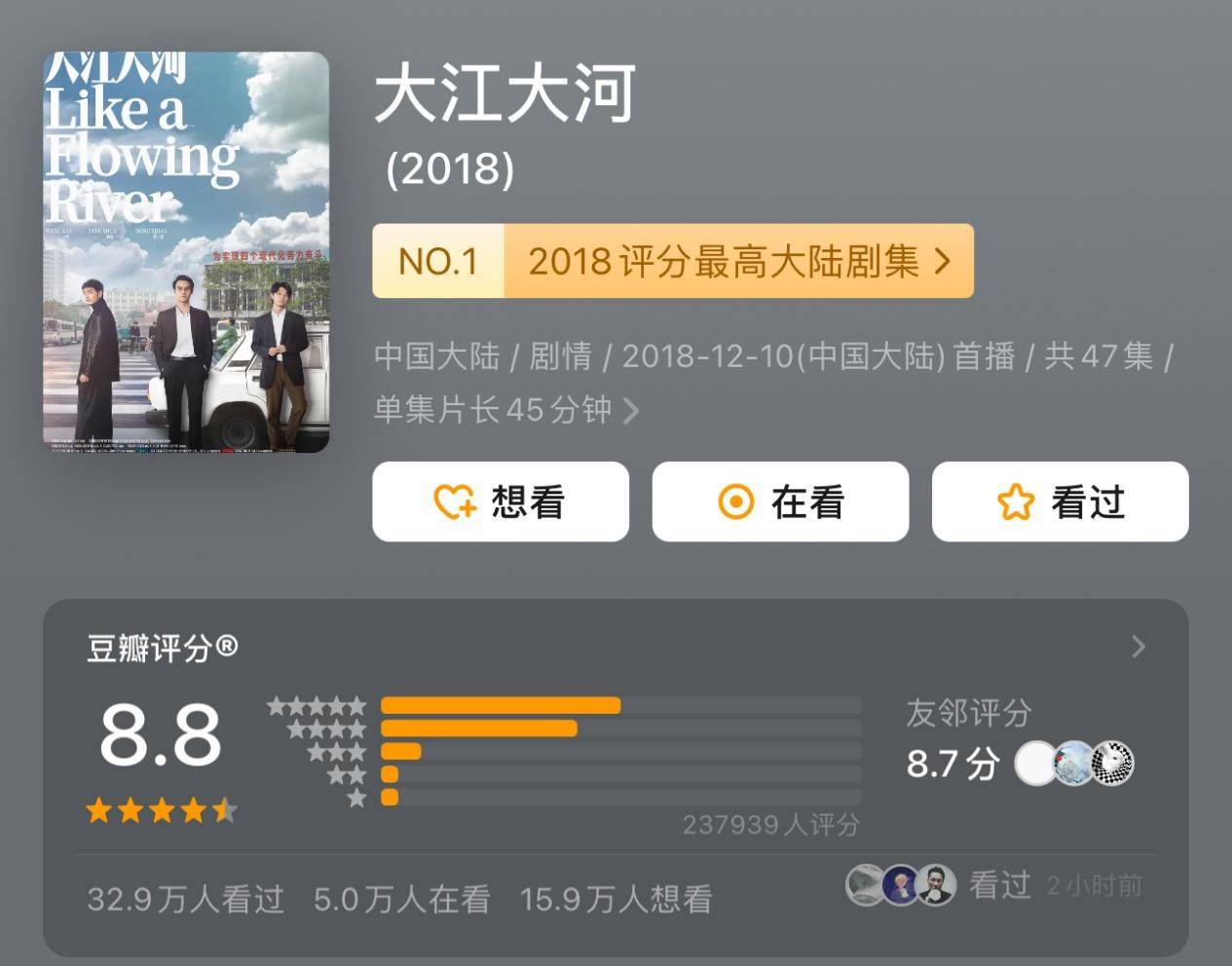Mark the show as 在看
The width and height of the screenshot is (1232, 966).
(779, 502)
